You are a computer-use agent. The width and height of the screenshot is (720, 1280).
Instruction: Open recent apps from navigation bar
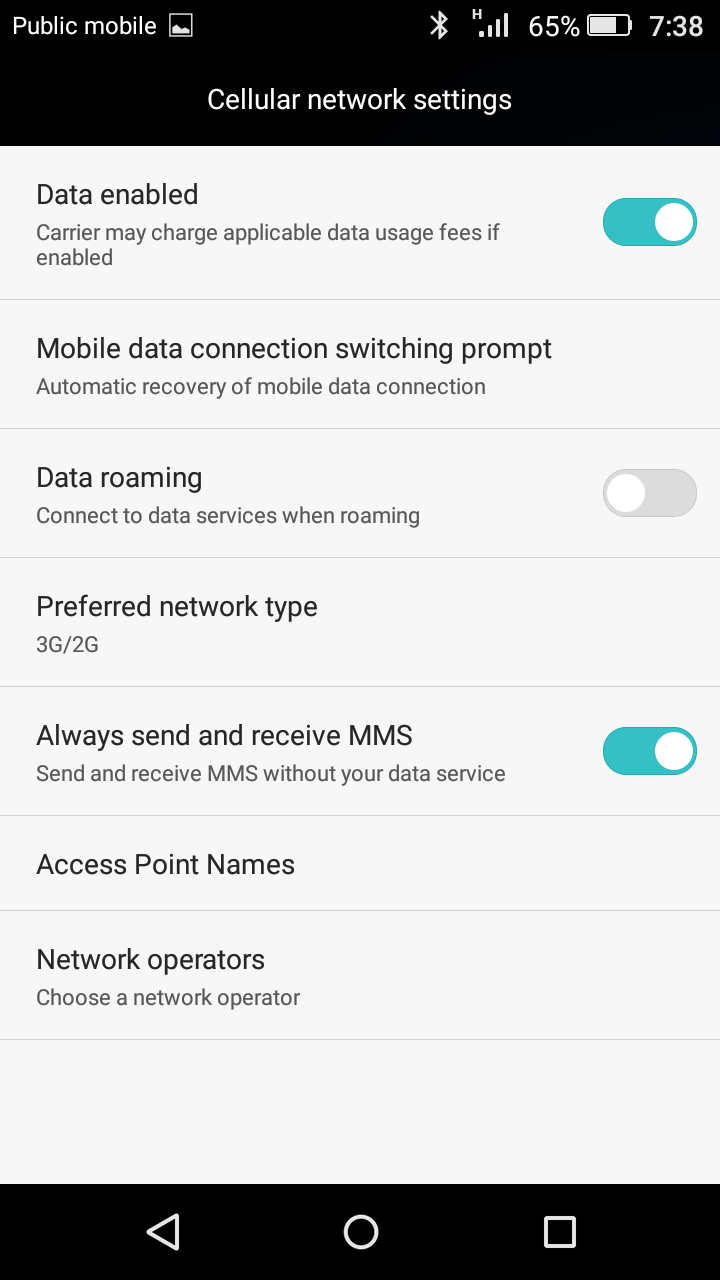pyautogui.click(x=559, y=1232)
